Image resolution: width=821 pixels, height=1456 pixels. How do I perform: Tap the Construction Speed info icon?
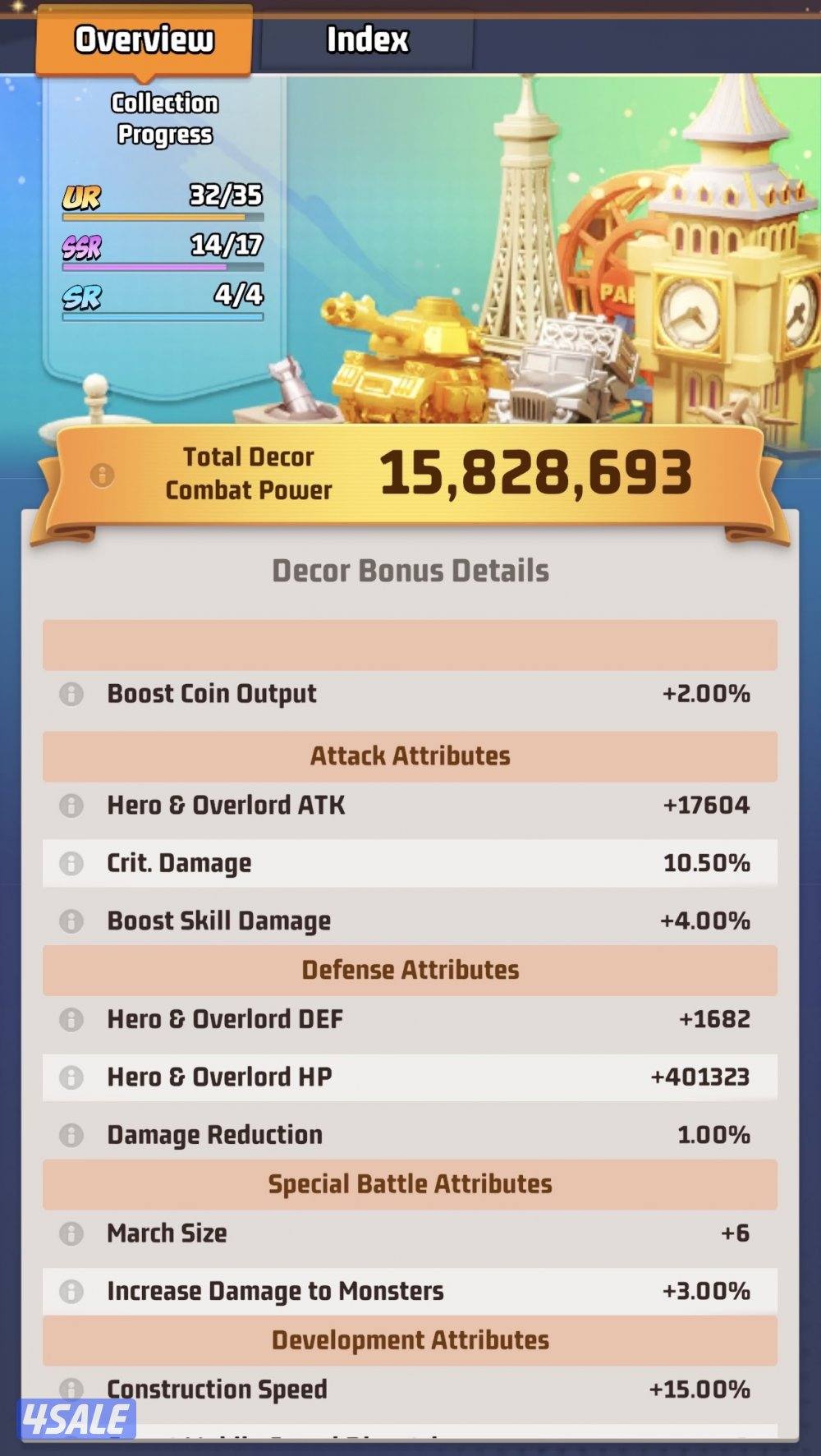click(71, 1389)
